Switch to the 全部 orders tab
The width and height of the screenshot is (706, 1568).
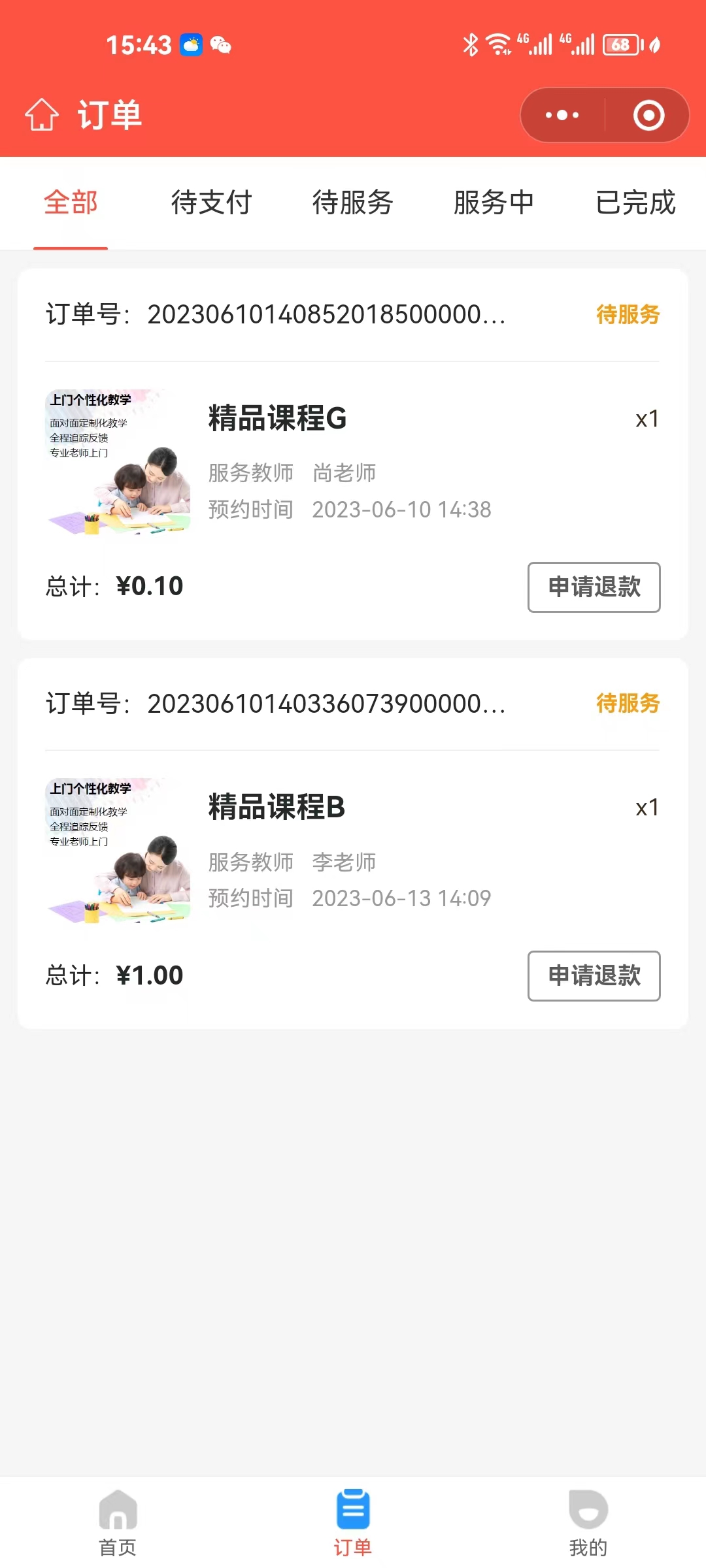point(71,203)
